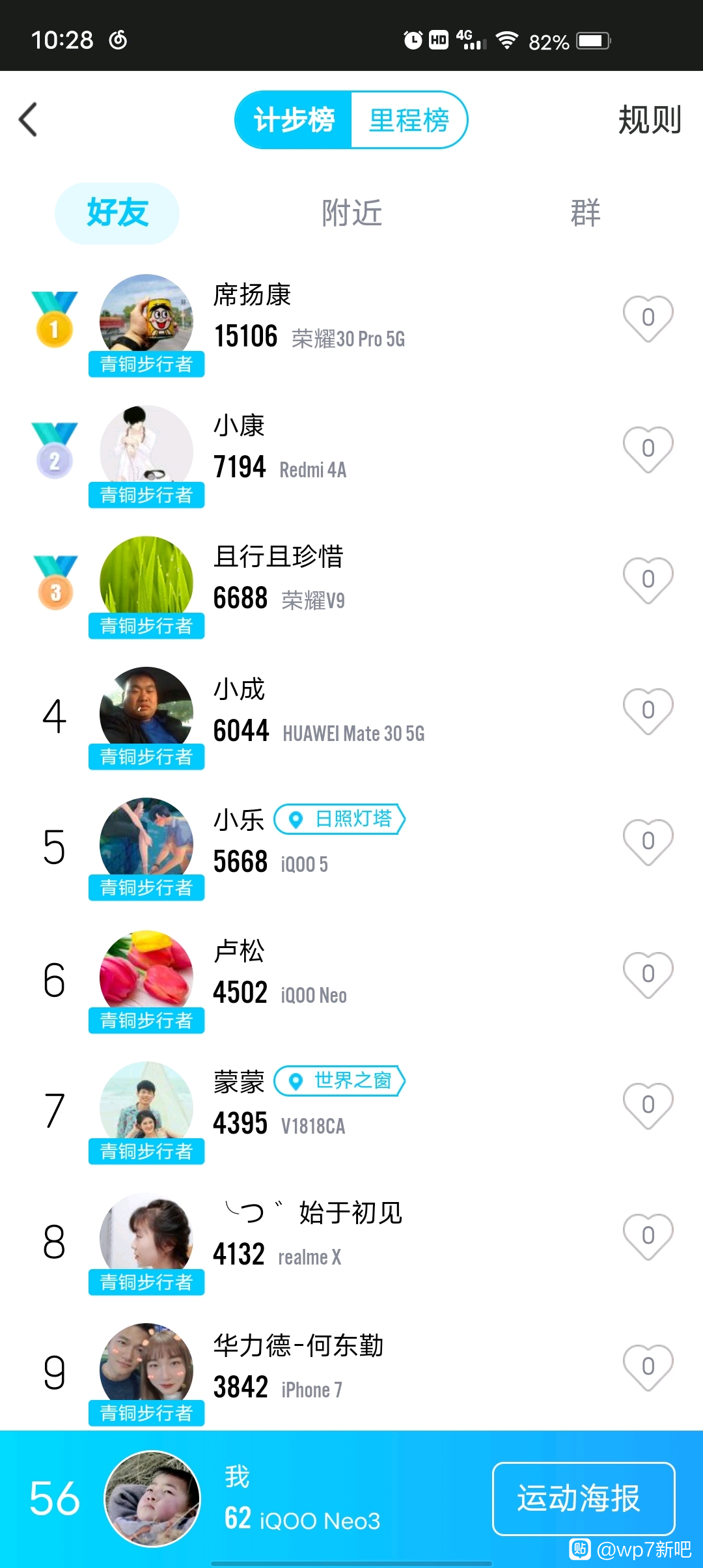Like 席扬康's step count with the heart
Screen dimensions: 703x1568
[x=648, y=318]
